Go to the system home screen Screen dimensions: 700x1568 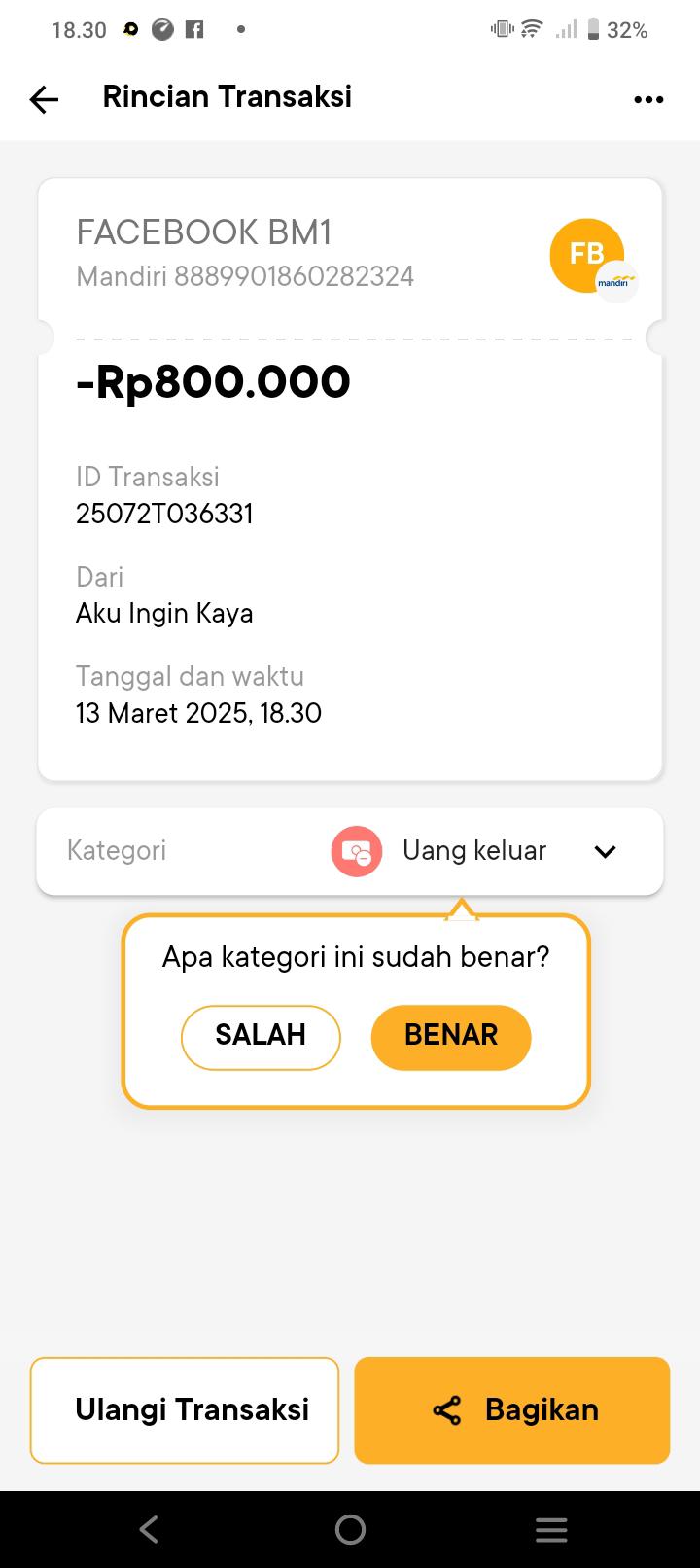[350, 1530]
